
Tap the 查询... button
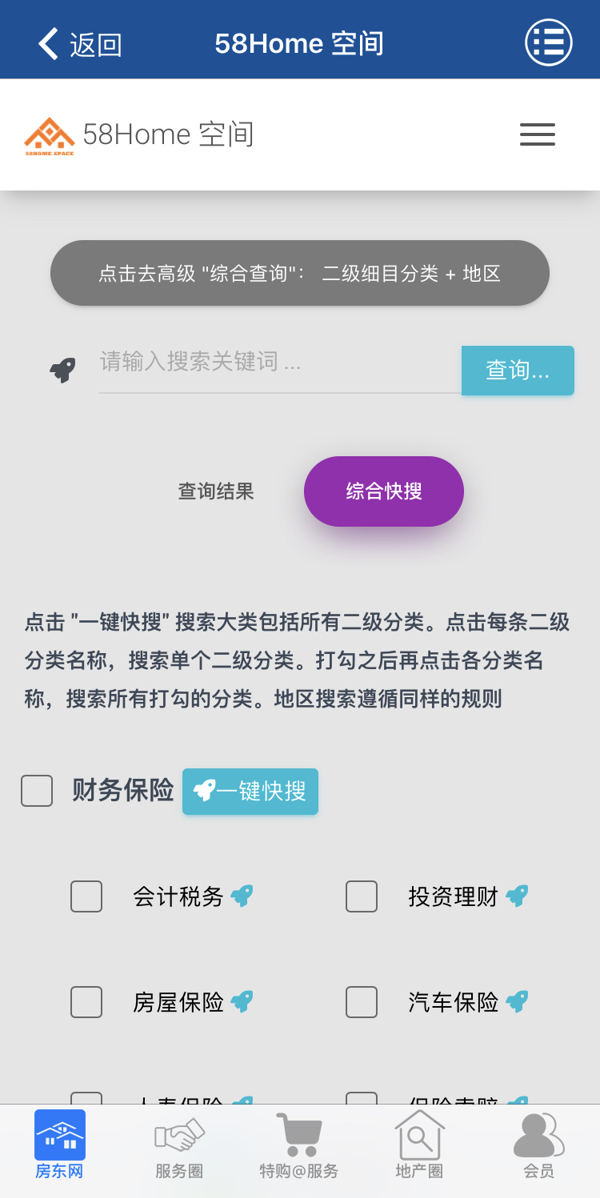pos(517,371)
